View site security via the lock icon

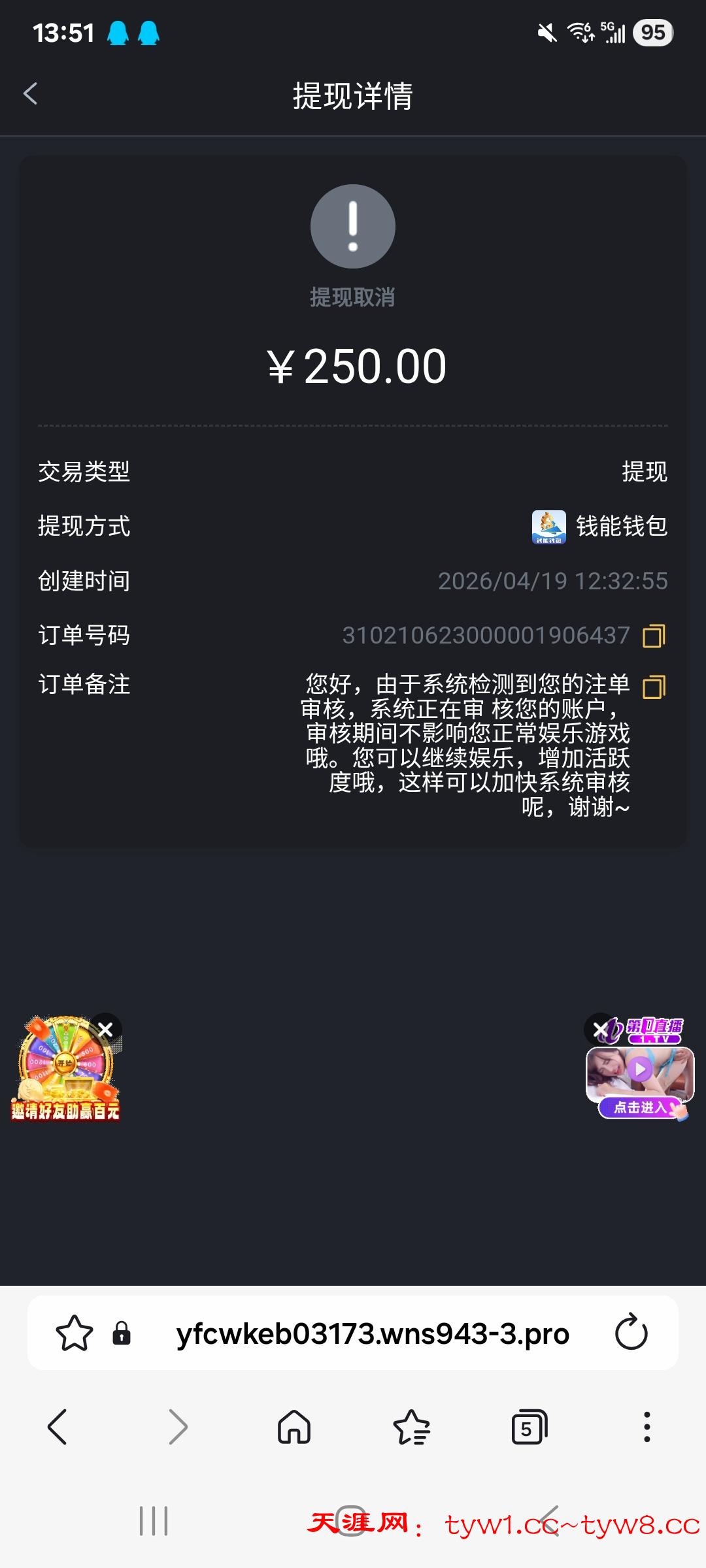tap(122, 1333)
